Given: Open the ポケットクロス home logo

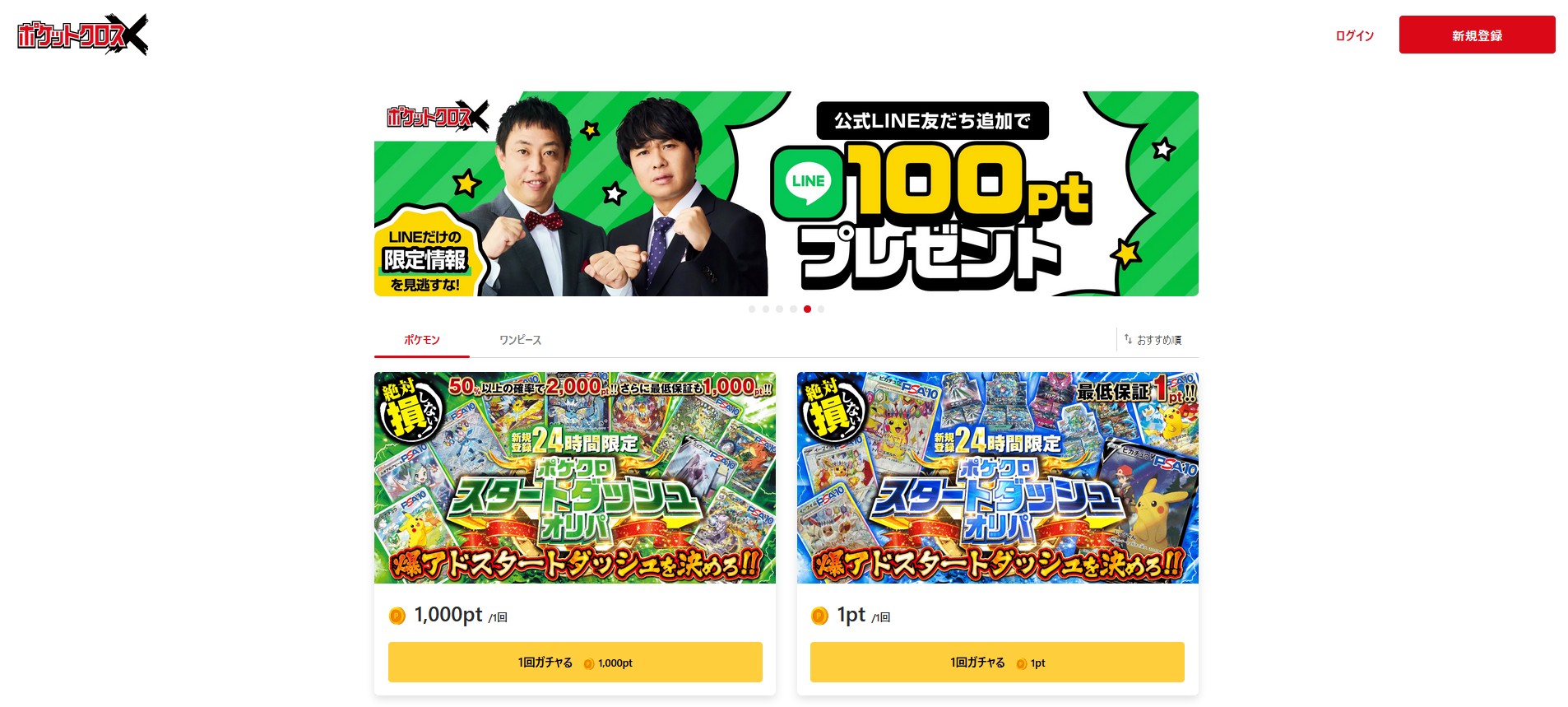Looking at the screenshot, I should pyautogui.click(x=82, y=35).
